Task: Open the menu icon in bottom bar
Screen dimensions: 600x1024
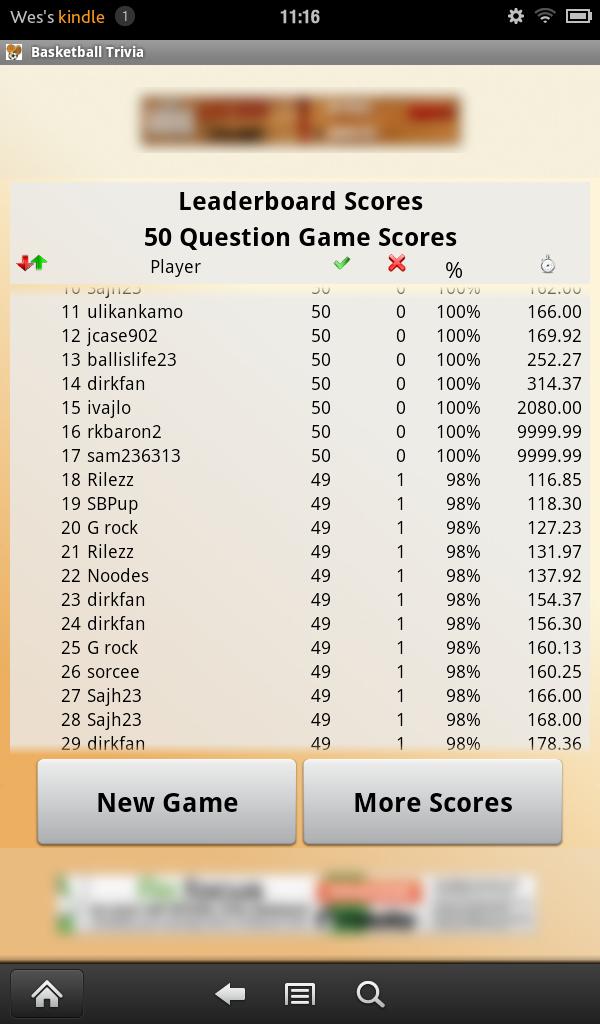Action: (x=299, y=993)
